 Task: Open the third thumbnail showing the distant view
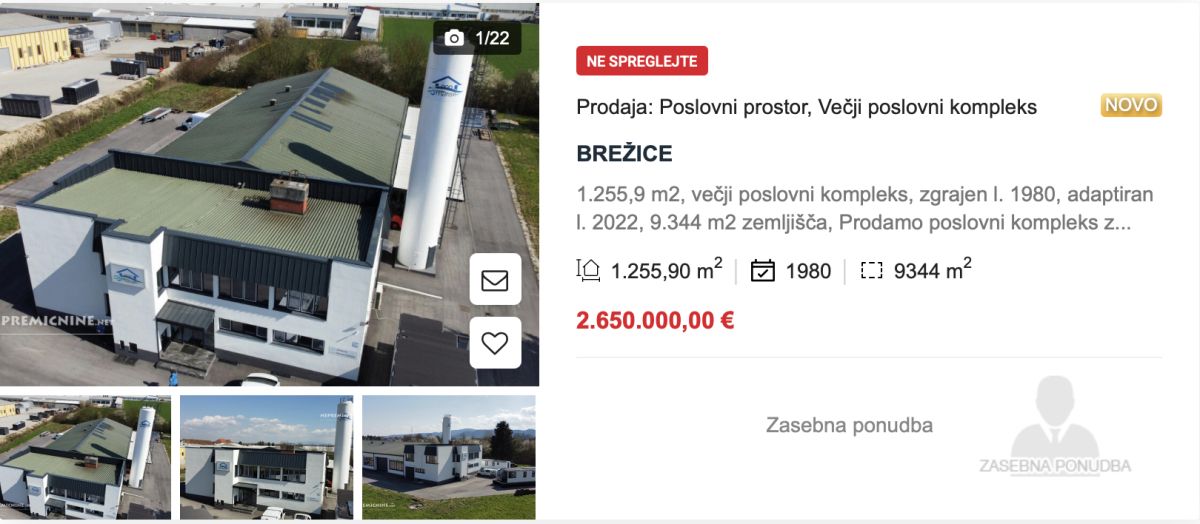point(449,457)
